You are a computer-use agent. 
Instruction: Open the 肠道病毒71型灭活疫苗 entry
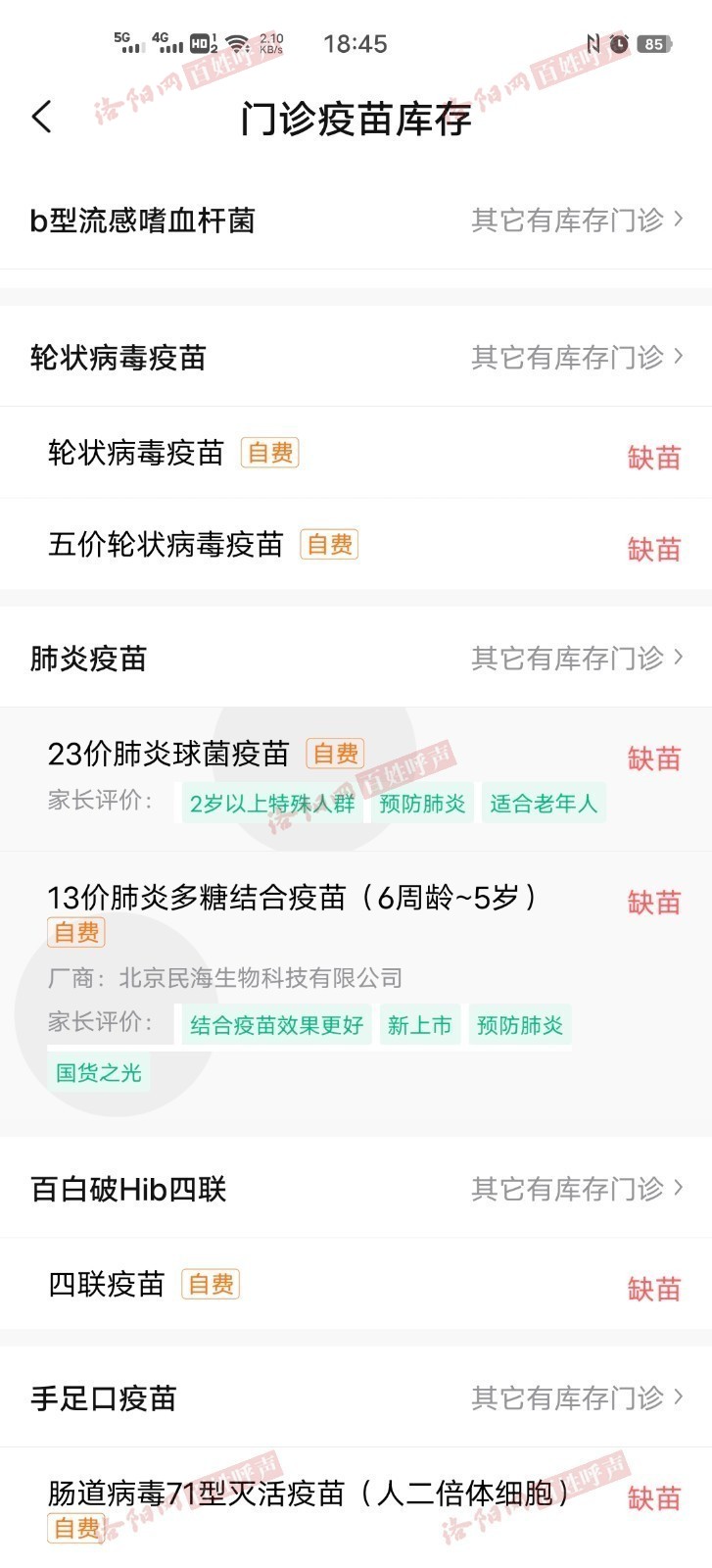[356, 1507]
